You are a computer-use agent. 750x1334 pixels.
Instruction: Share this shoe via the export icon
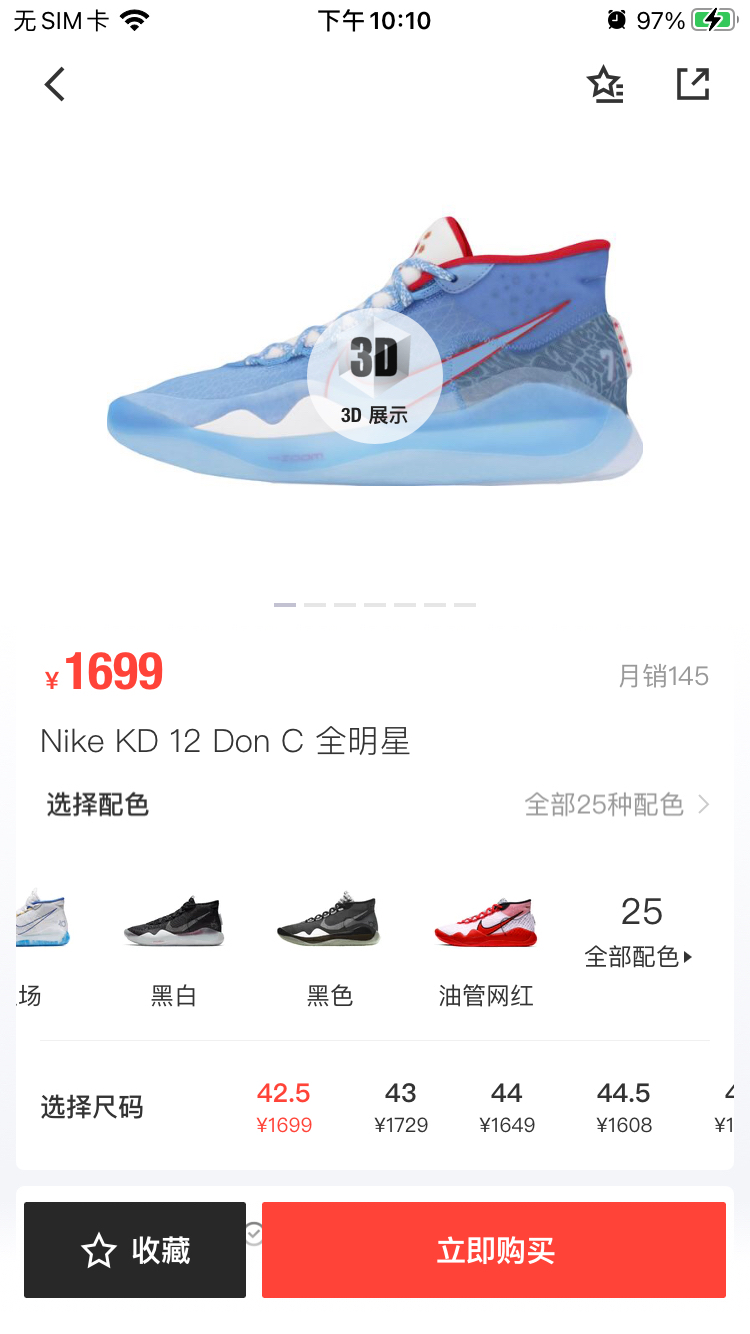[692, 85]
